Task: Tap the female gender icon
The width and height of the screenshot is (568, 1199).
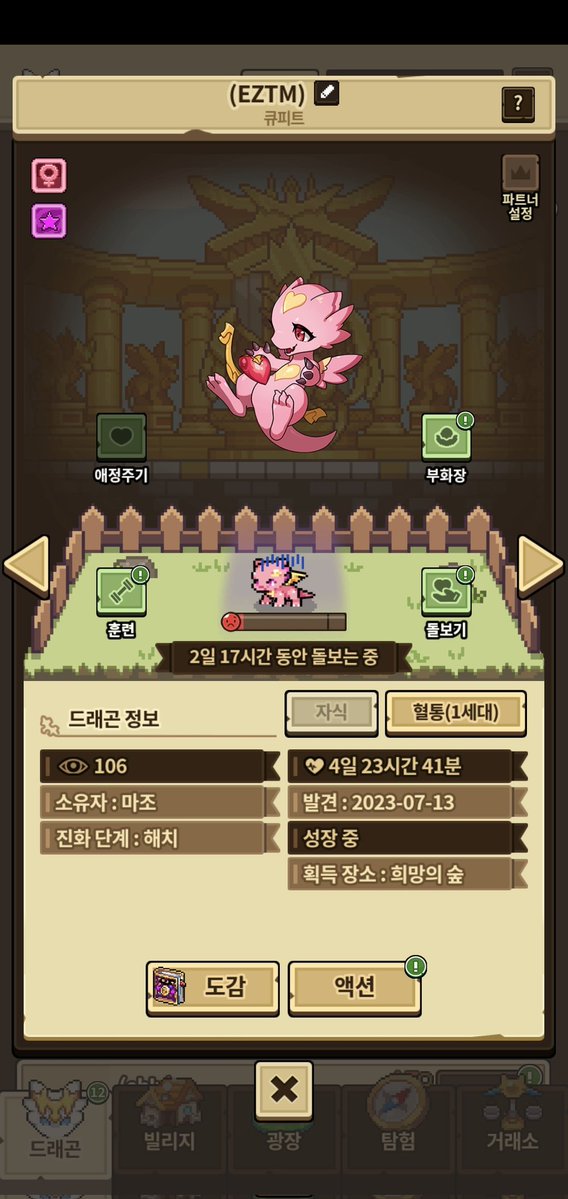Action: (x=49, y=175)
